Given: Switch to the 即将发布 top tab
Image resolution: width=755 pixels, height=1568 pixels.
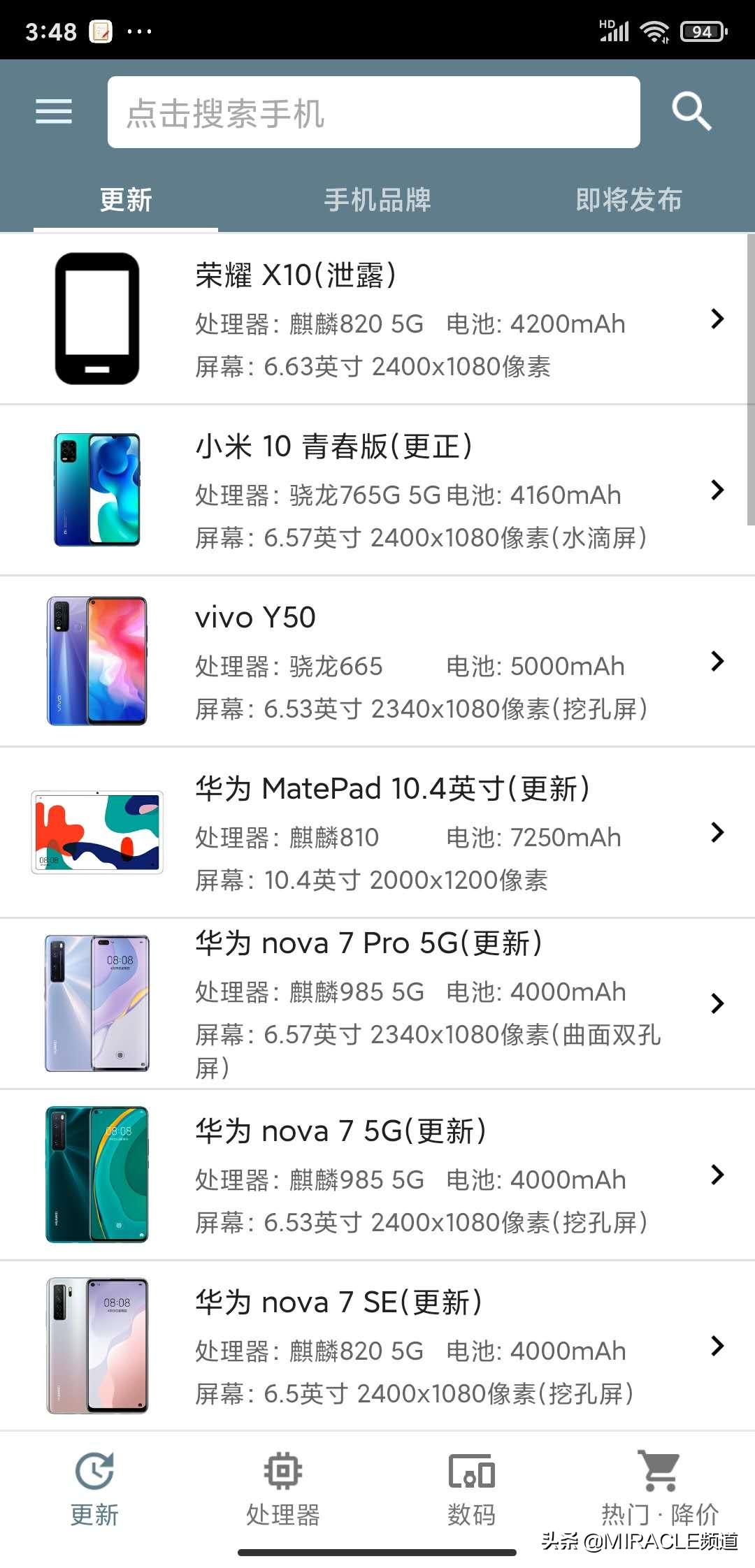Looking at the screenshot, I should tap(628, 200).
